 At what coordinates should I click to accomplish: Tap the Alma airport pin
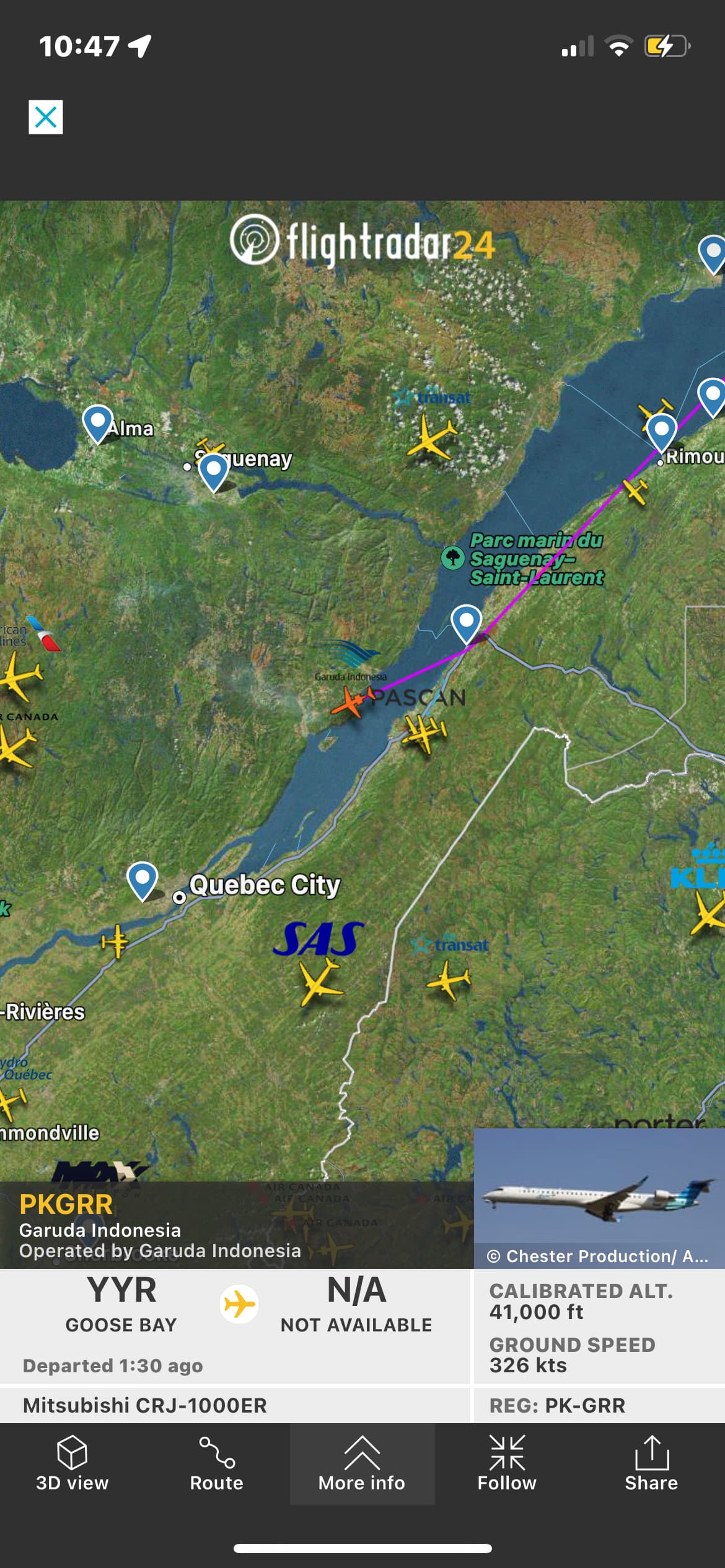point(98,422)
